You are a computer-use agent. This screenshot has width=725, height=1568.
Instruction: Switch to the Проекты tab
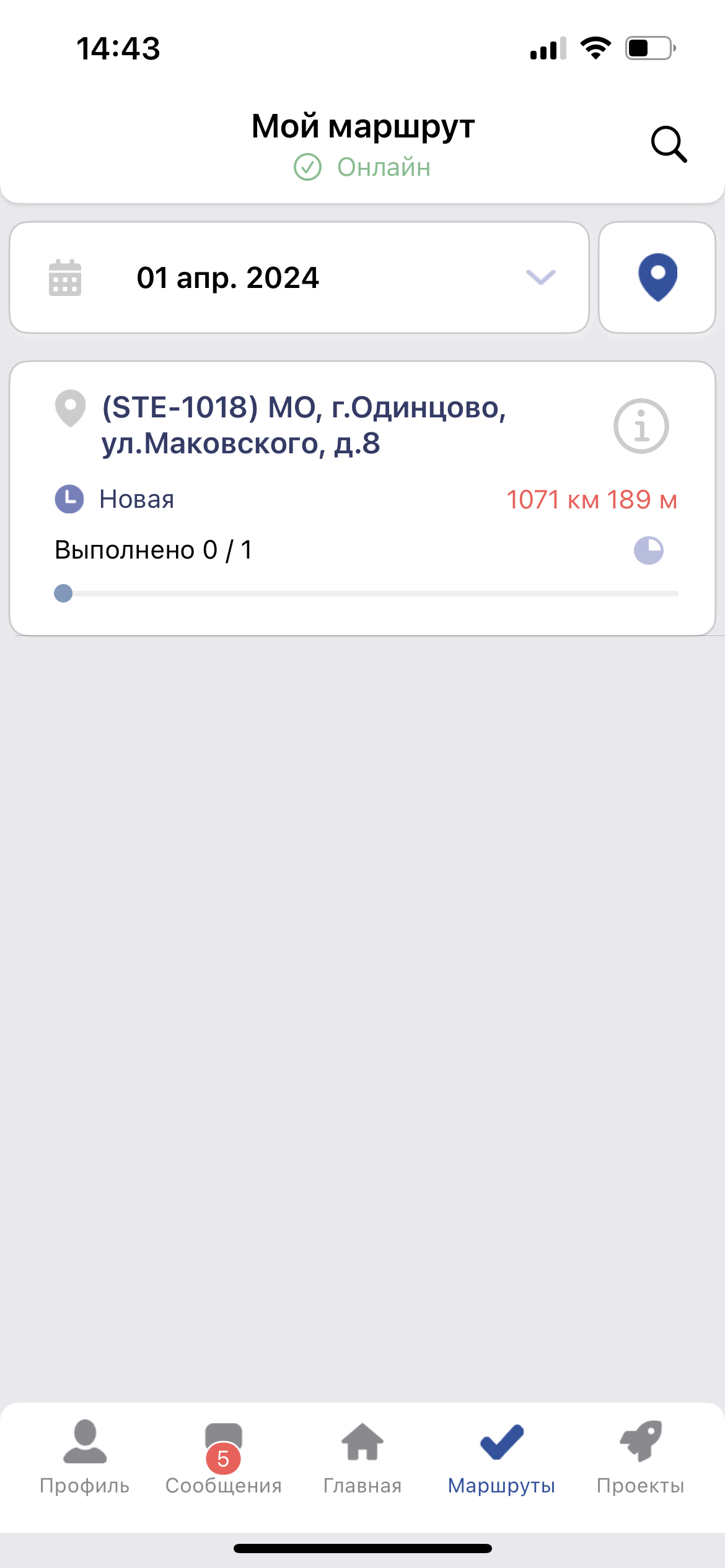[640, 1457]
